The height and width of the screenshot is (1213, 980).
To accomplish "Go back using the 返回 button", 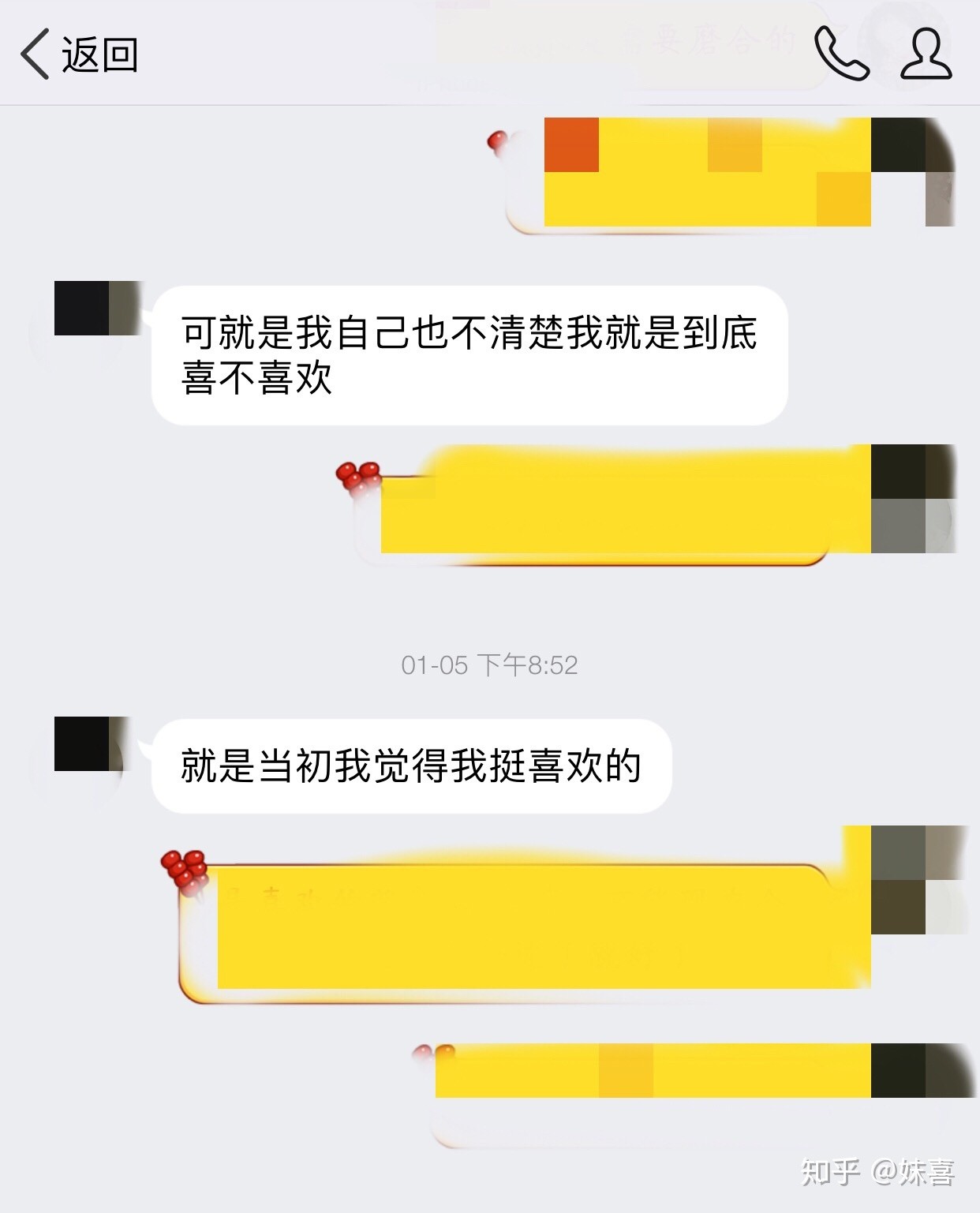I will pos(79,54).
